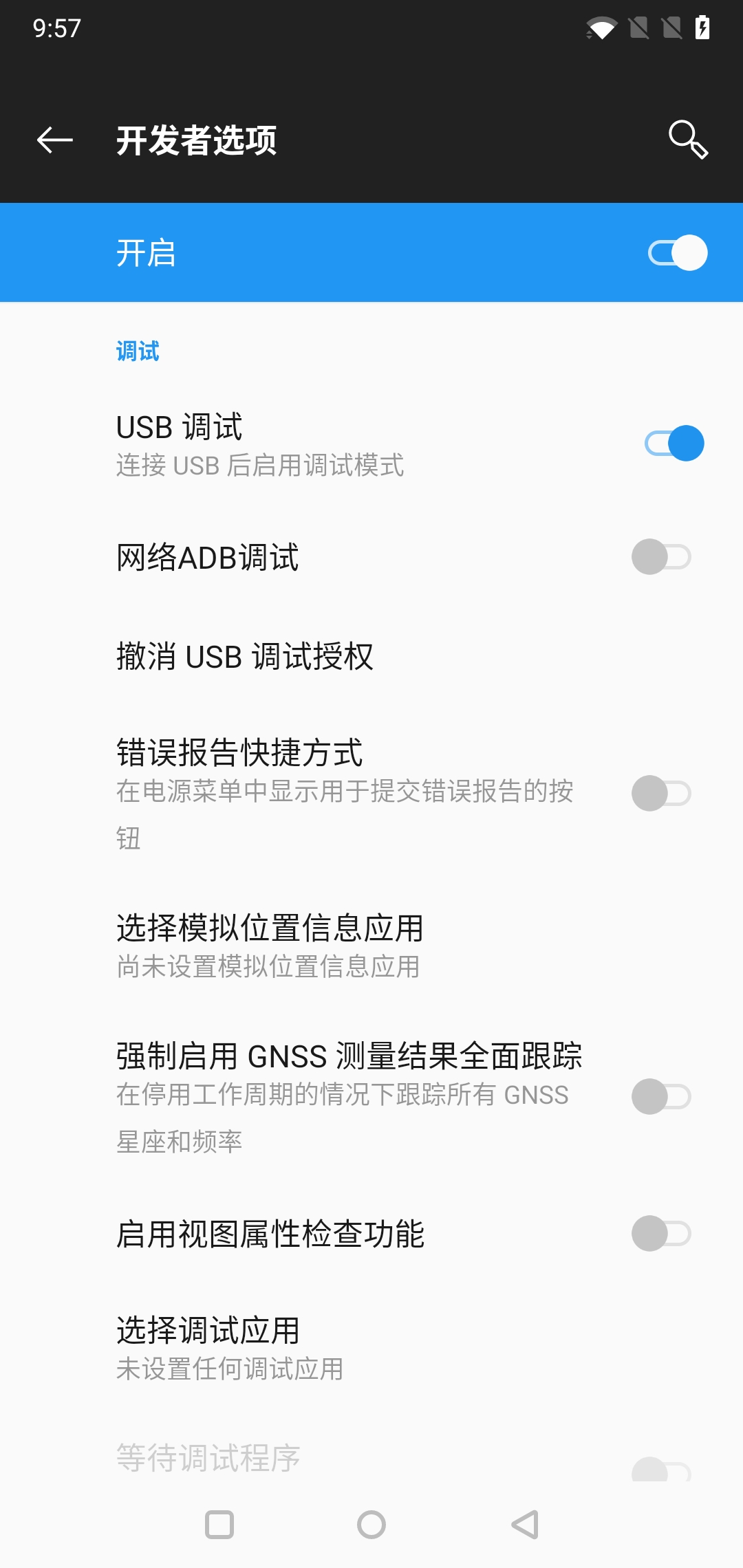Screen dimensions: 743x1568
Task: Turn on 启用视图属性检查功能
Action: coord(661,1234)
